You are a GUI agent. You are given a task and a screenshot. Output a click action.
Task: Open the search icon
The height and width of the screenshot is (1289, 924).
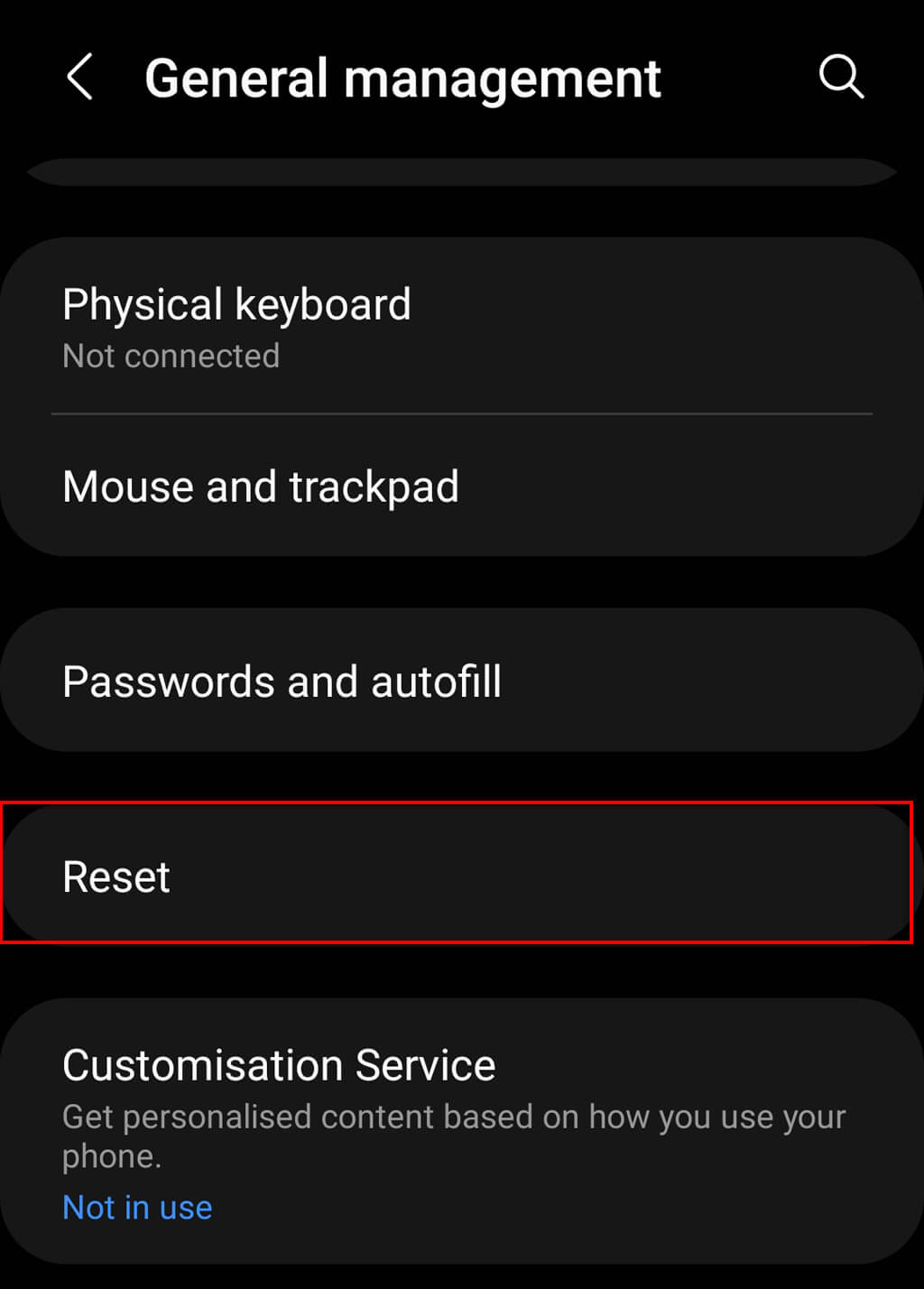840,76
